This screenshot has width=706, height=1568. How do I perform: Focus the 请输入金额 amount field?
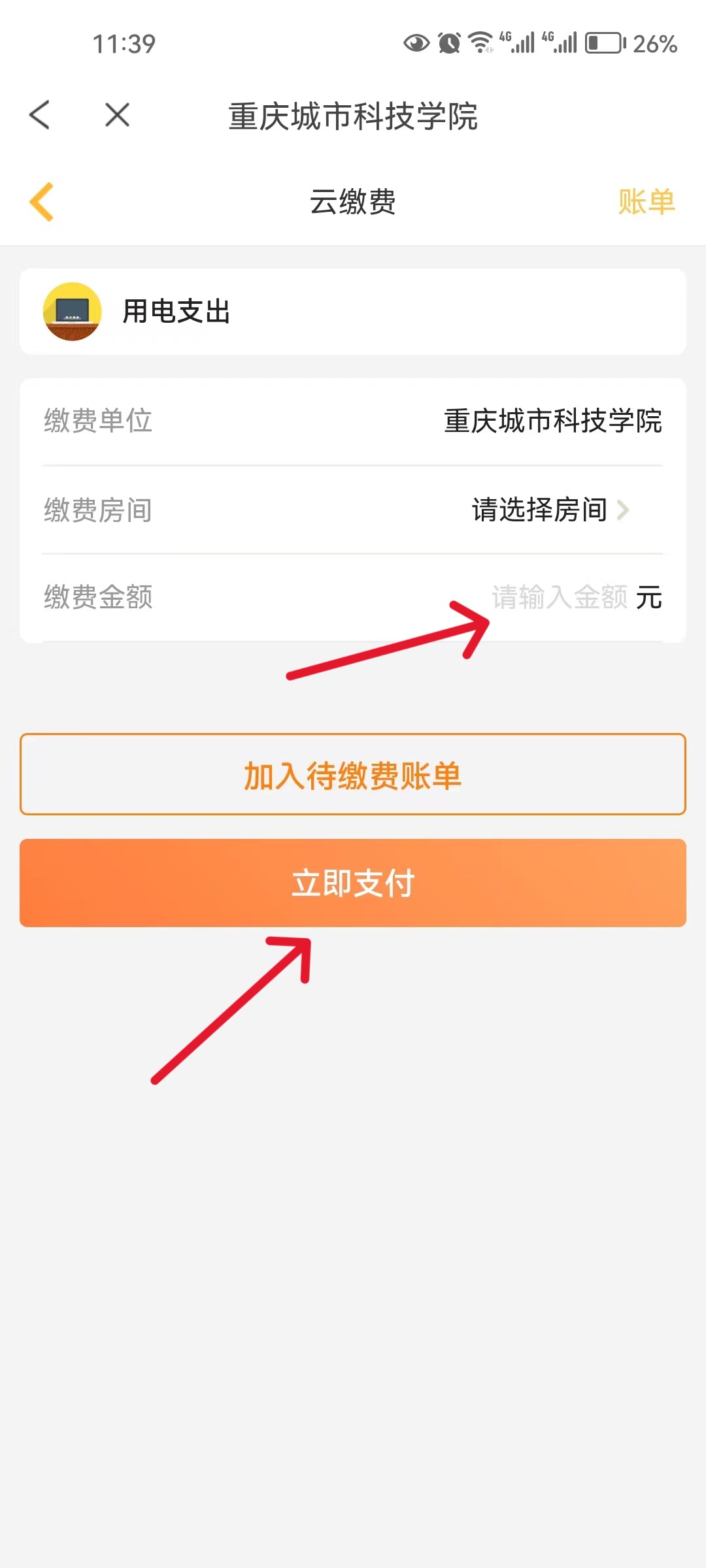coord(559,597)
